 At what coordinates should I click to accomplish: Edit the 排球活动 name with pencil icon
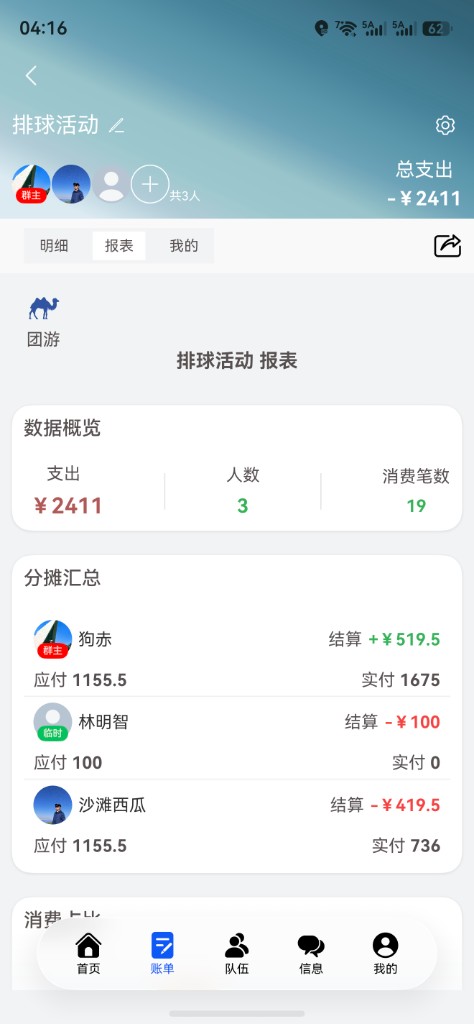(x=116, y=125)
